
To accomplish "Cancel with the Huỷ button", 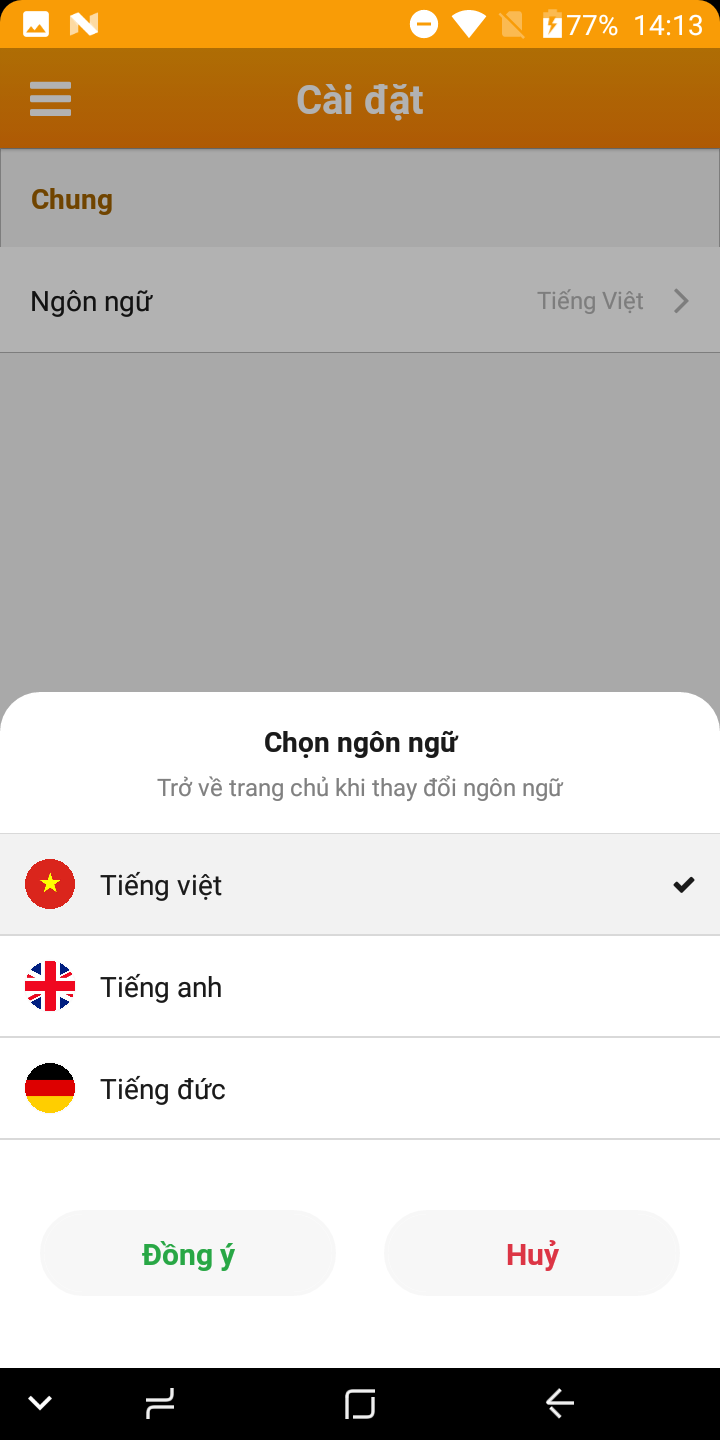I will point(532,1254).
